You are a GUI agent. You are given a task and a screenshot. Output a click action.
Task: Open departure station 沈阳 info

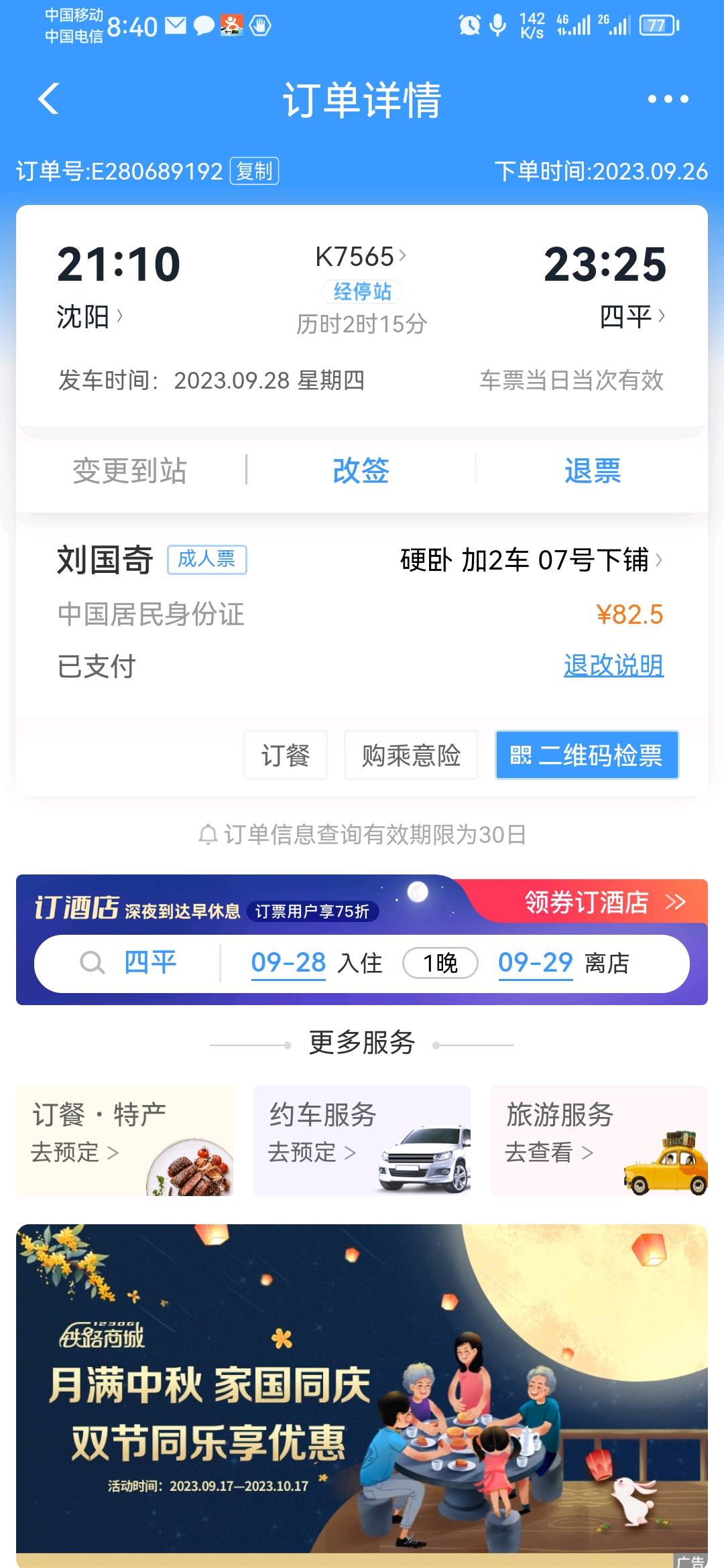(x=89, y=316)
